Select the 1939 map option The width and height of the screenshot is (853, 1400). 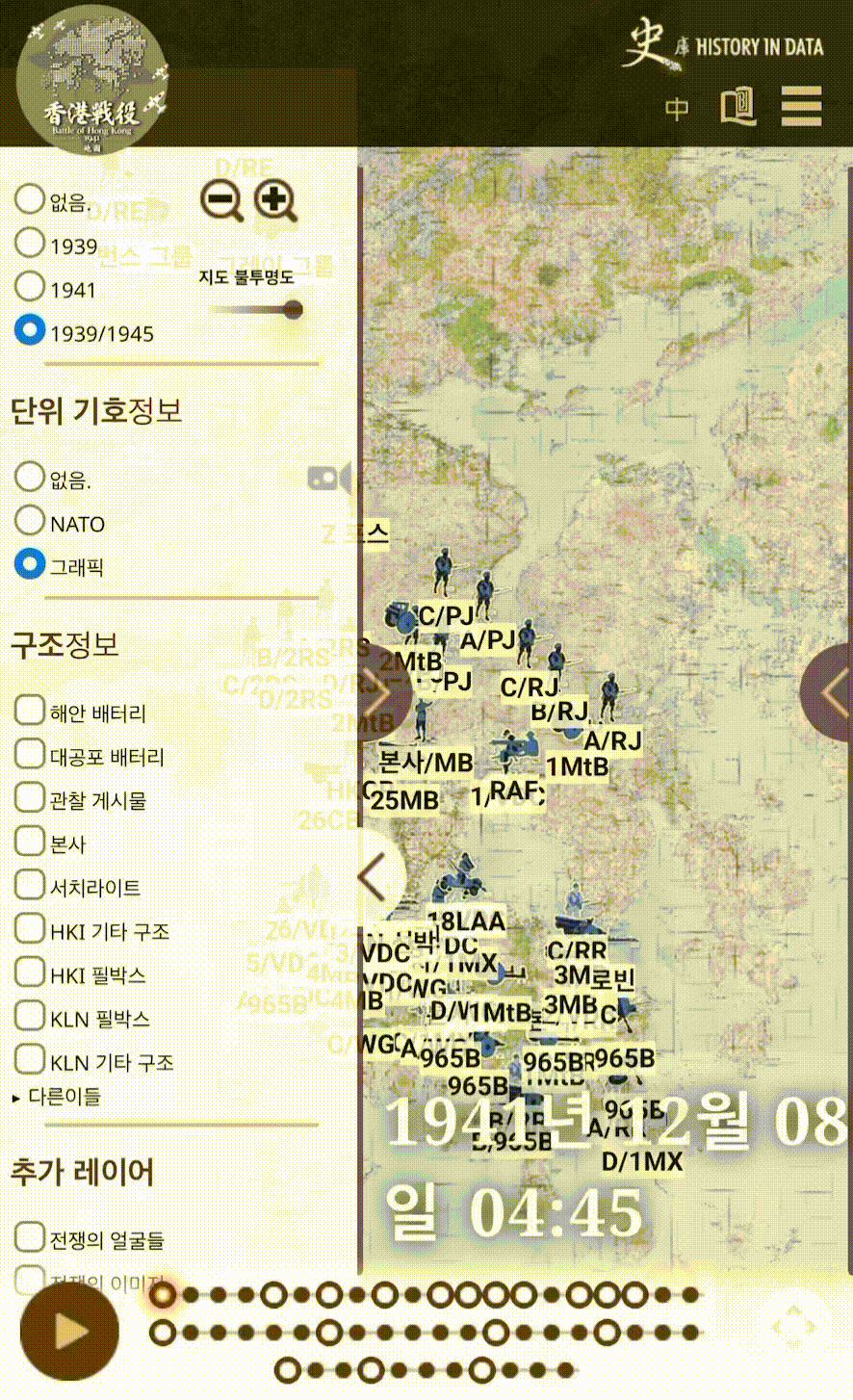tap(30, 244)
